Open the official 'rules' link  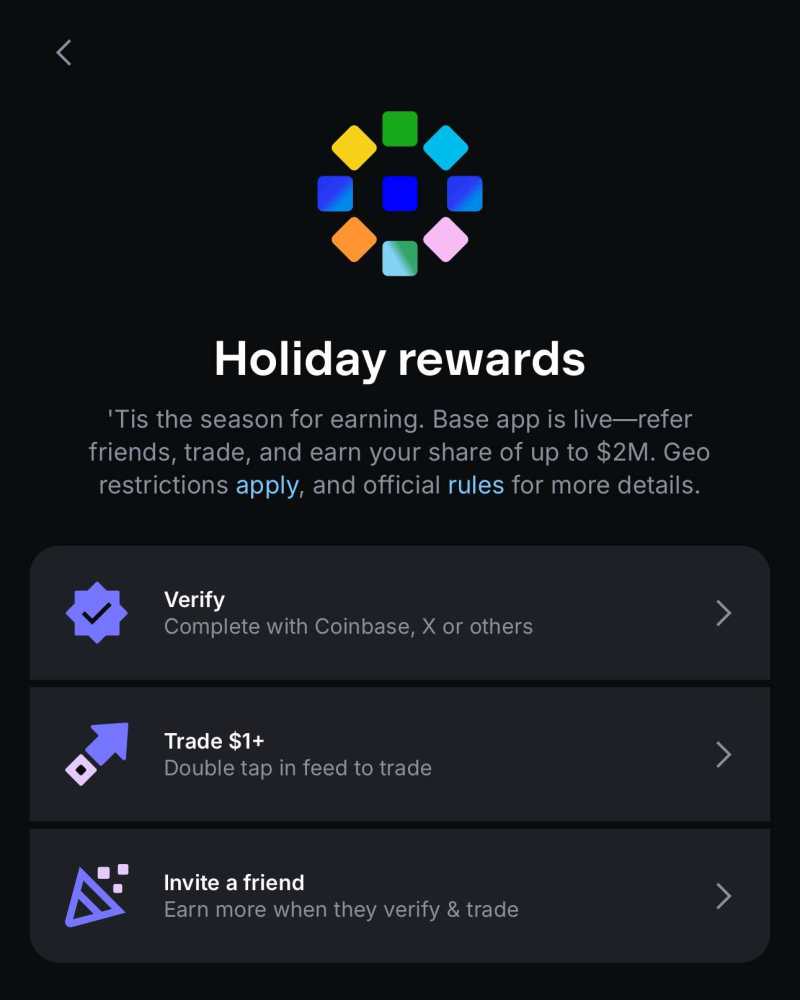pos(475,486)
